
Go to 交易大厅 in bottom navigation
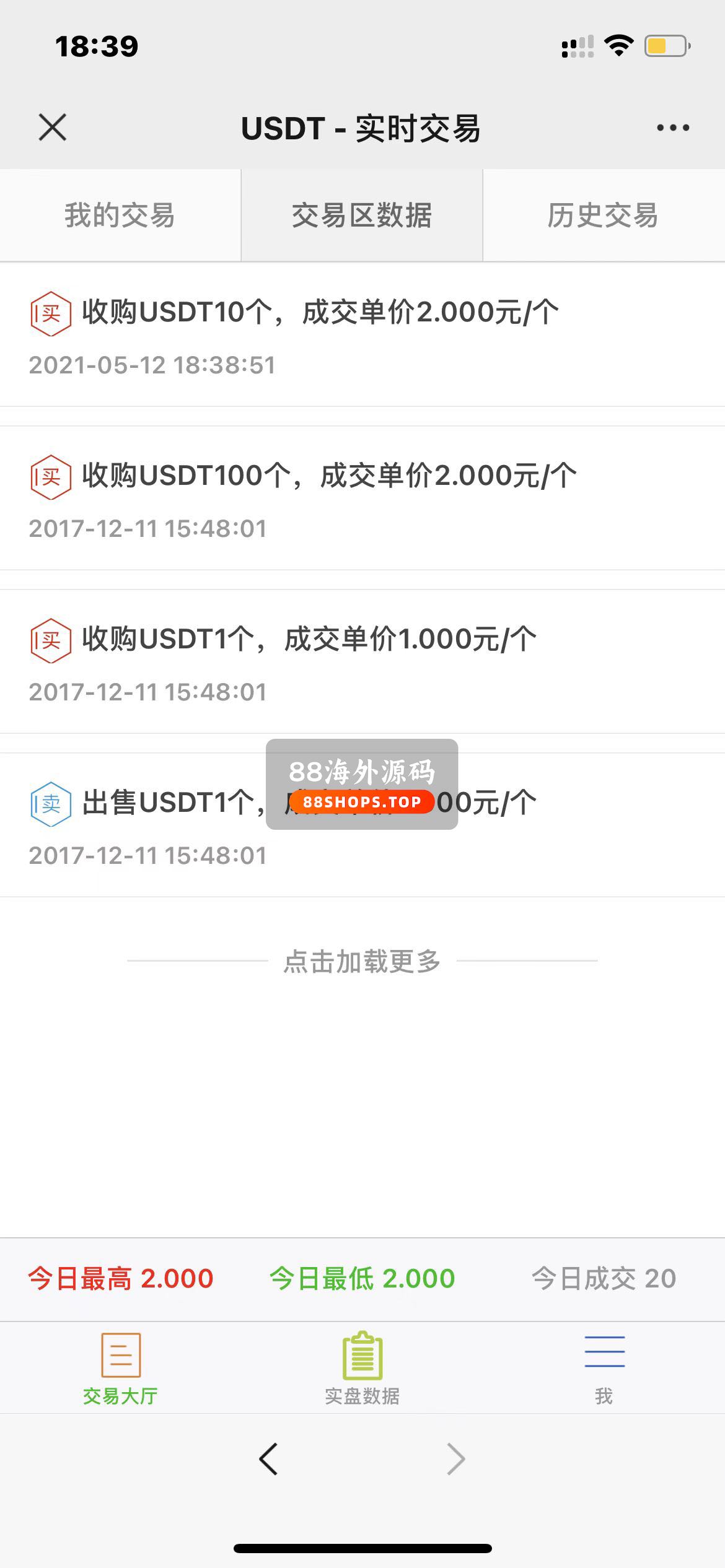[120, 1369]
